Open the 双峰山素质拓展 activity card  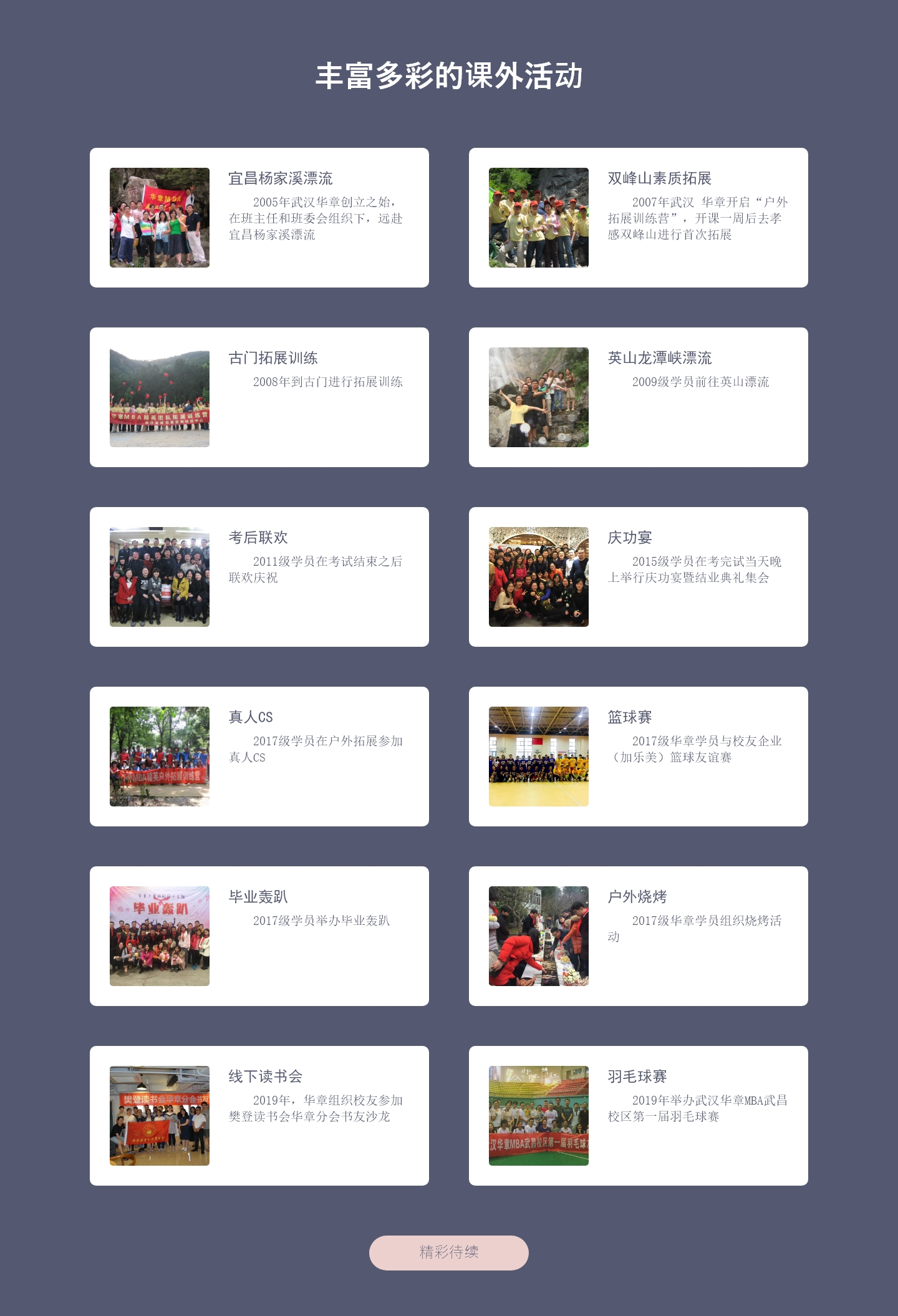(638, 218)
